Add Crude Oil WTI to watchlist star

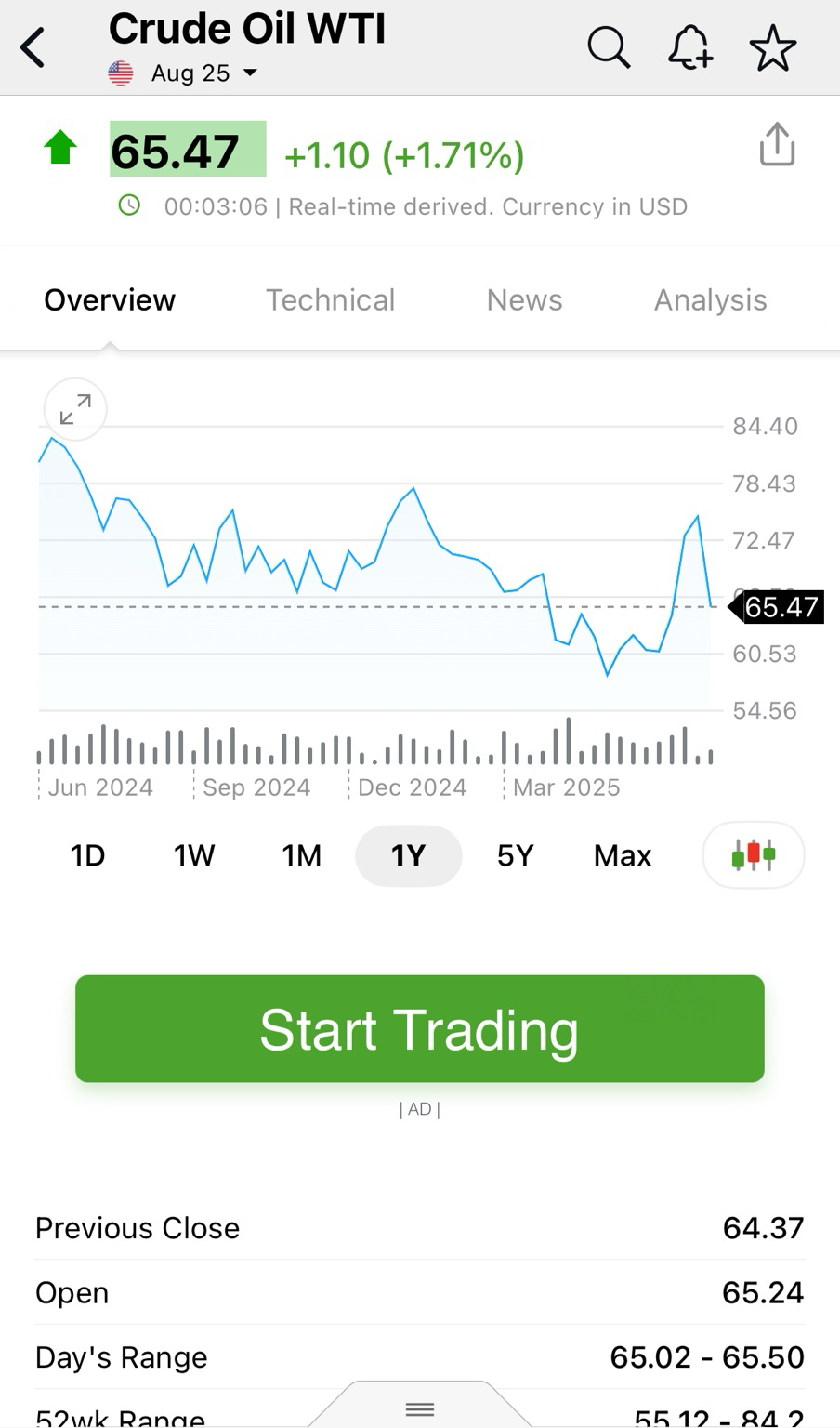(773, 47)
